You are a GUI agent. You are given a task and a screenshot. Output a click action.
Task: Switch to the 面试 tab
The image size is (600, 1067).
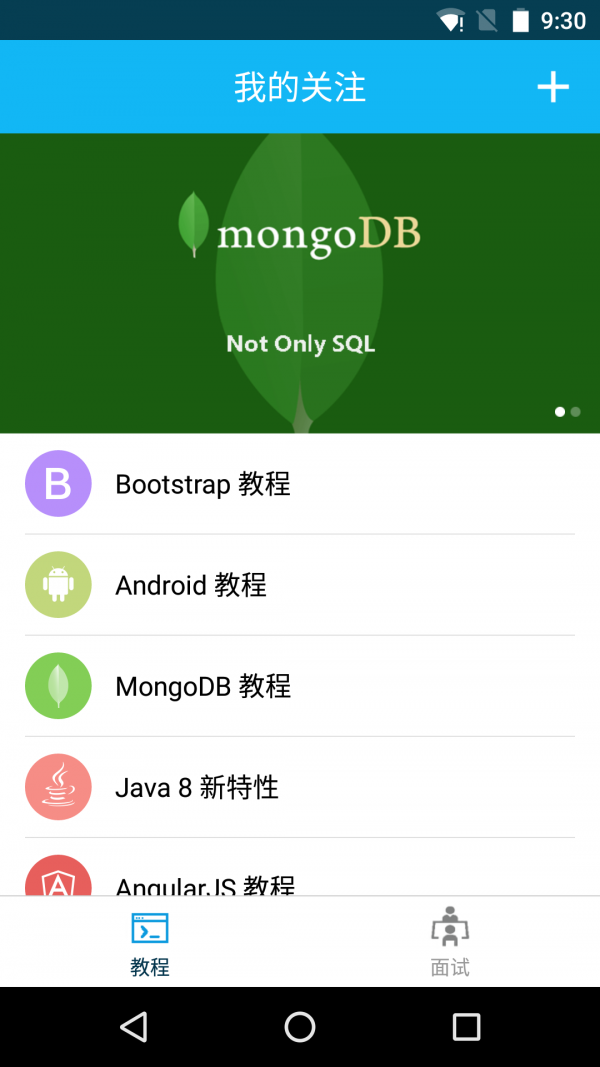450,942
